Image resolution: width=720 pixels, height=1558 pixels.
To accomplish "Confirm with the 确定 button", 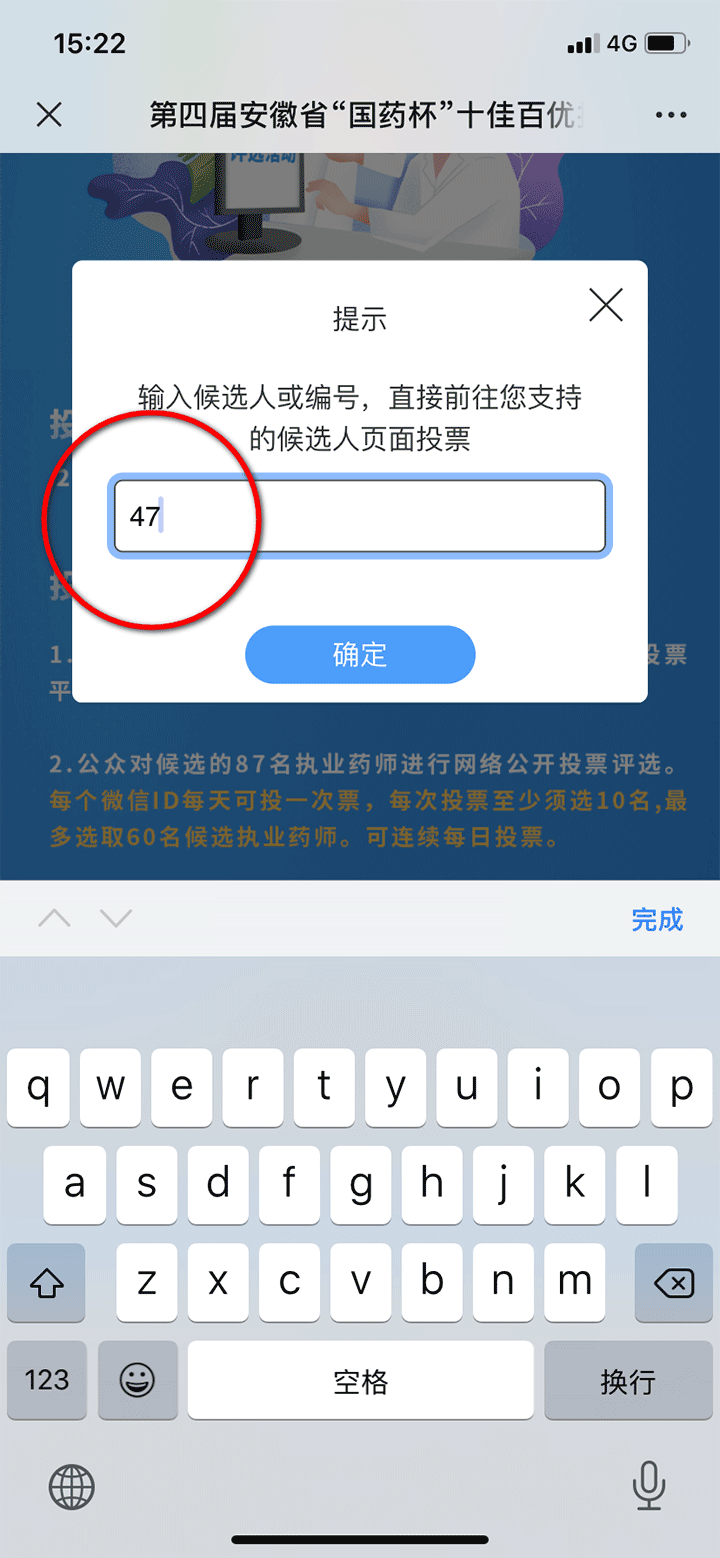I will tap(360, 655).
